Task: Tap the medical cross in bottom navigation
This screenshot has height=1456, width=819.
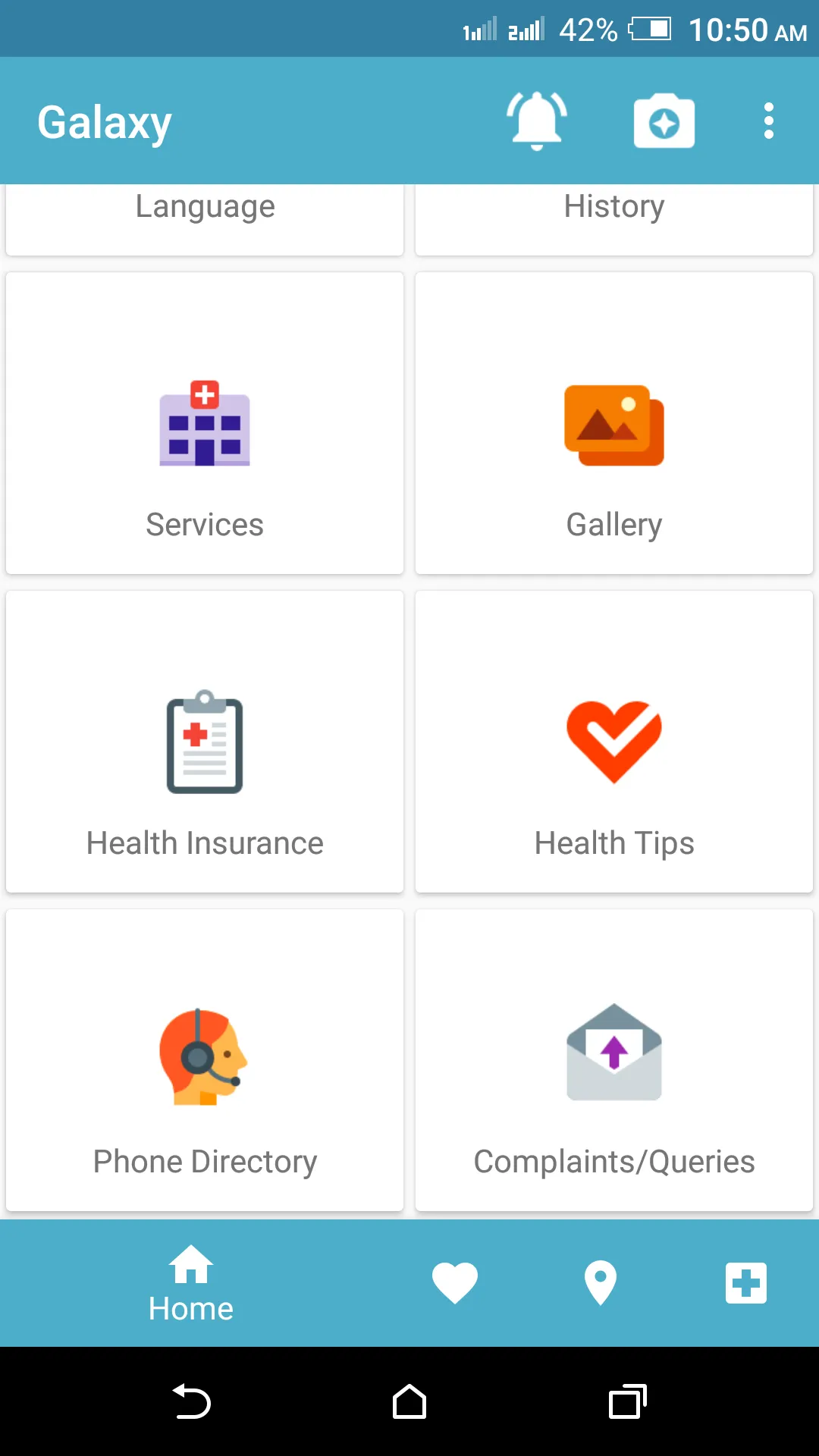Action: (x=745, y=1283)
